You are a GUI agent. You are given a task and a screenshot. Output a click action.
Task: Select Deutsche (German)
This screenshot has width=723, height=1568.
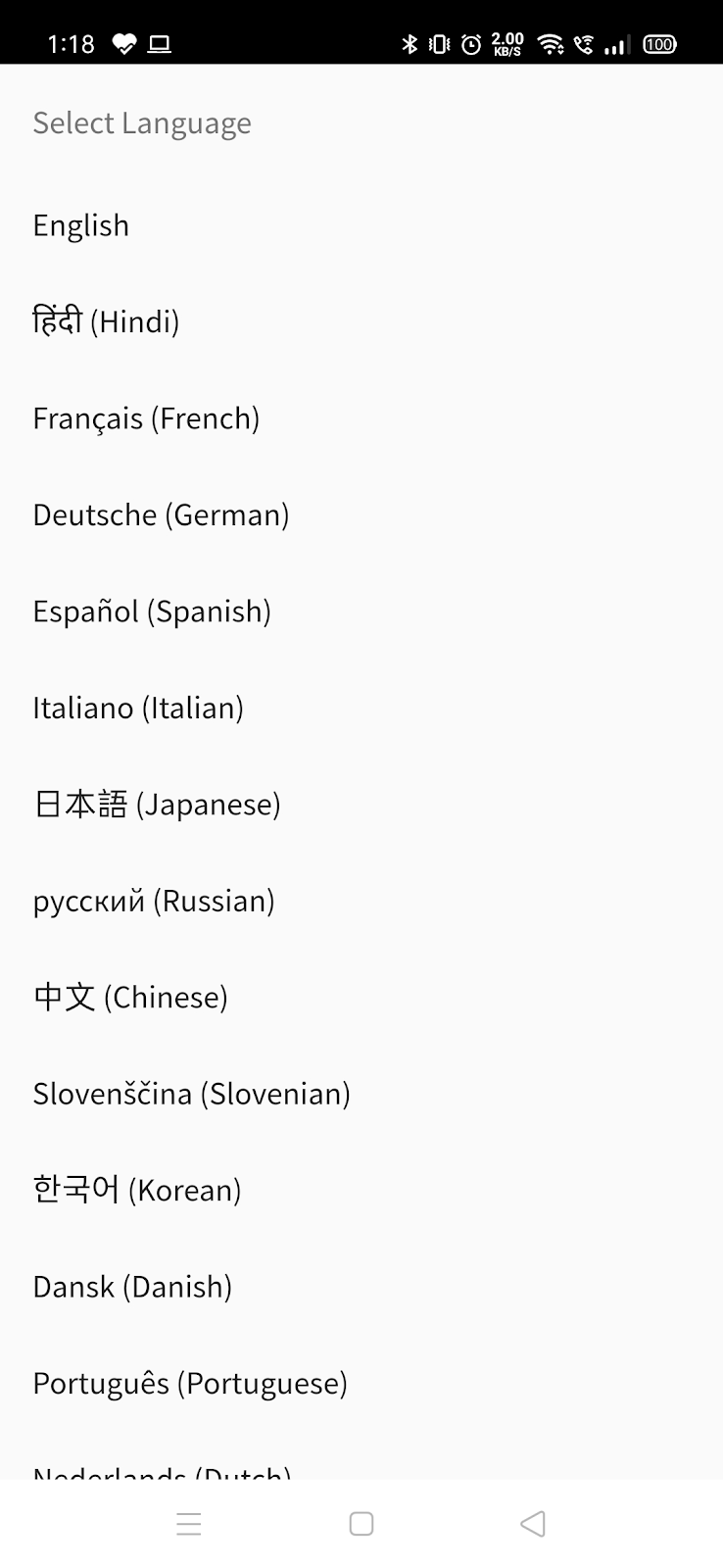[161, 514]
